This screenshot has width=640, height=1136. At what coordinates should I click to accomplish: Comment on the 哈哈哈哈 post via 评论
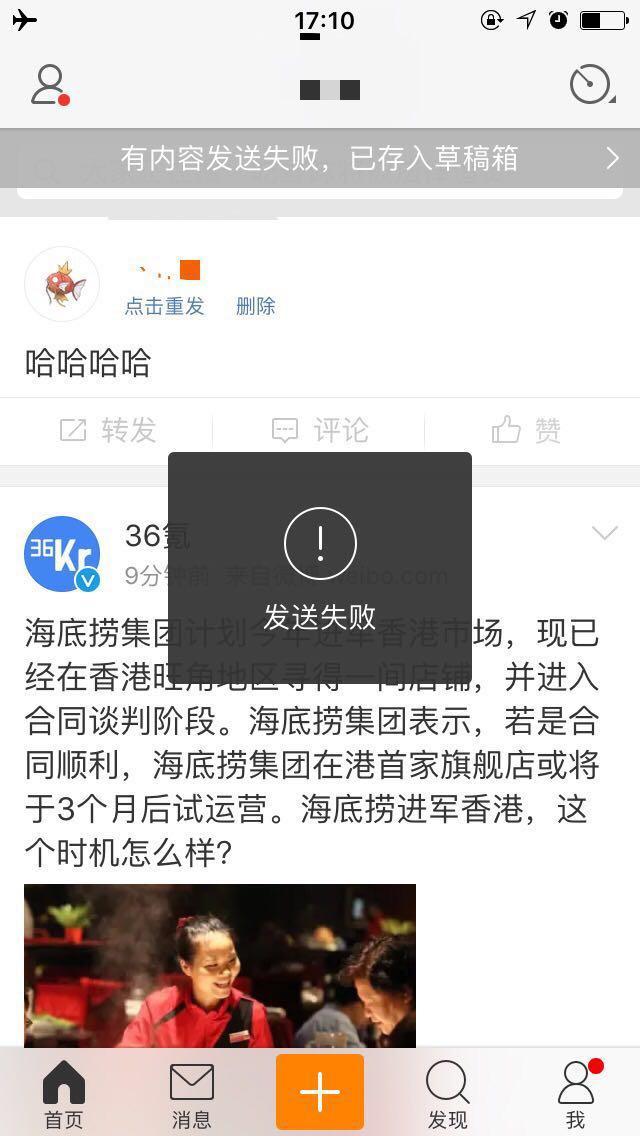[320, 431]
